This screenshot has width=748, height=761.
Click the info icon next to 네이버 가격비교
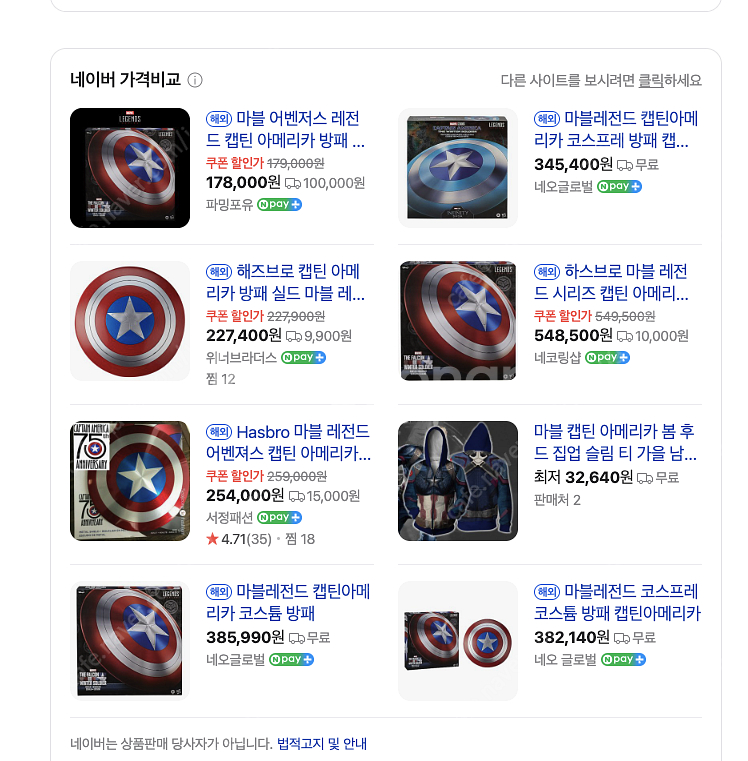[193, 79]
